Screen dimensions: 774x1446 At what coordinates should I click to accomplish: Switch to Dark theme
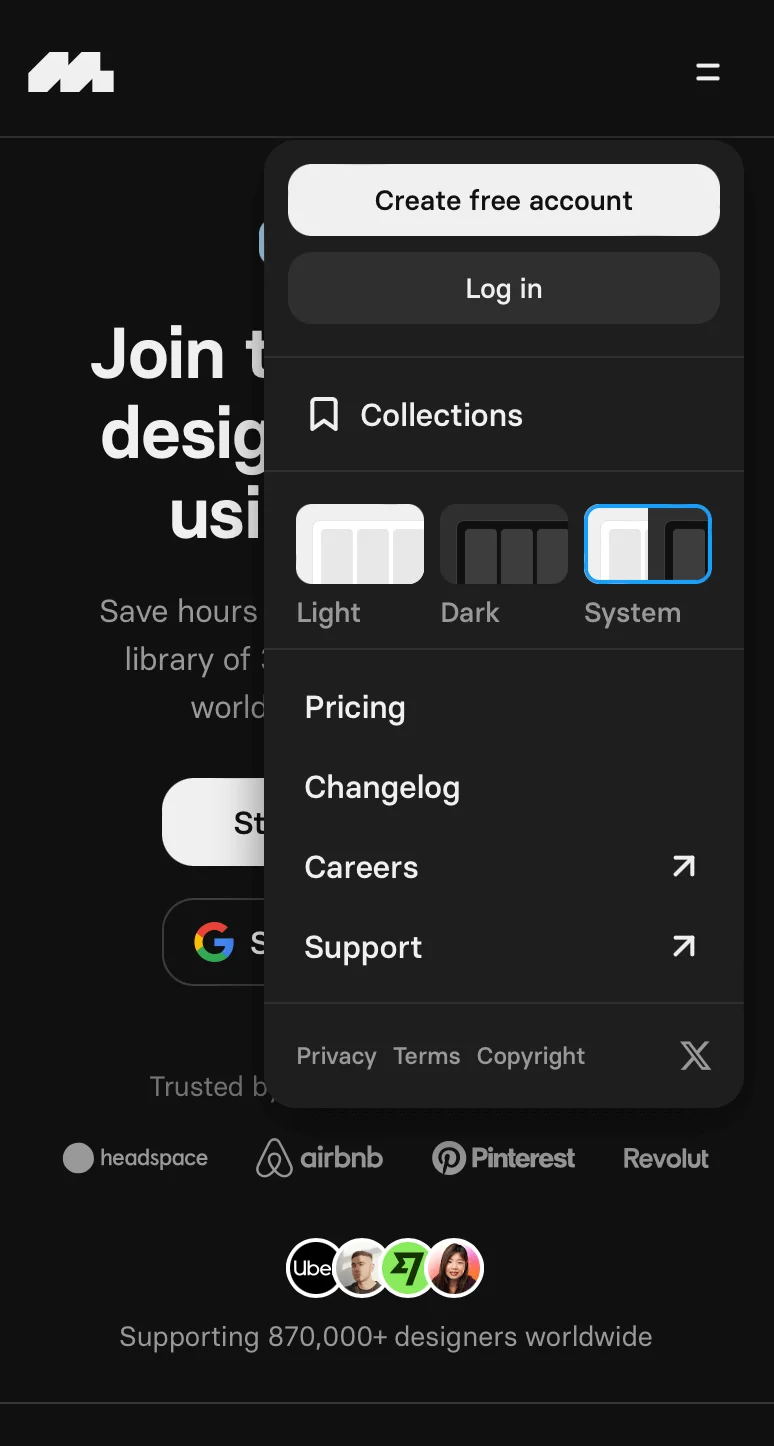tap(504, 545)
